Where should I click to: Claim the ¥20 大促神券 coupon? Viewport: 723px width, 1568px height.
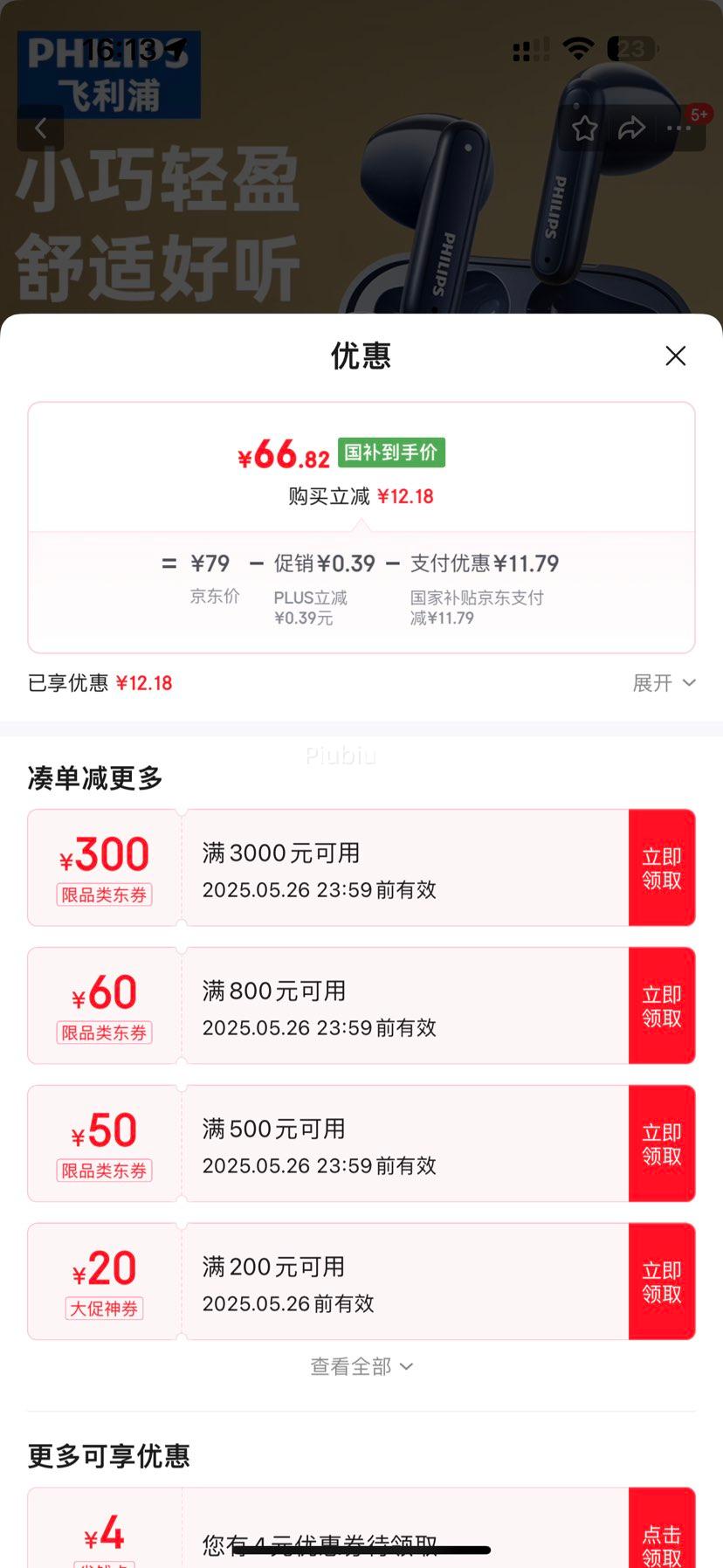pos(662,1281)
